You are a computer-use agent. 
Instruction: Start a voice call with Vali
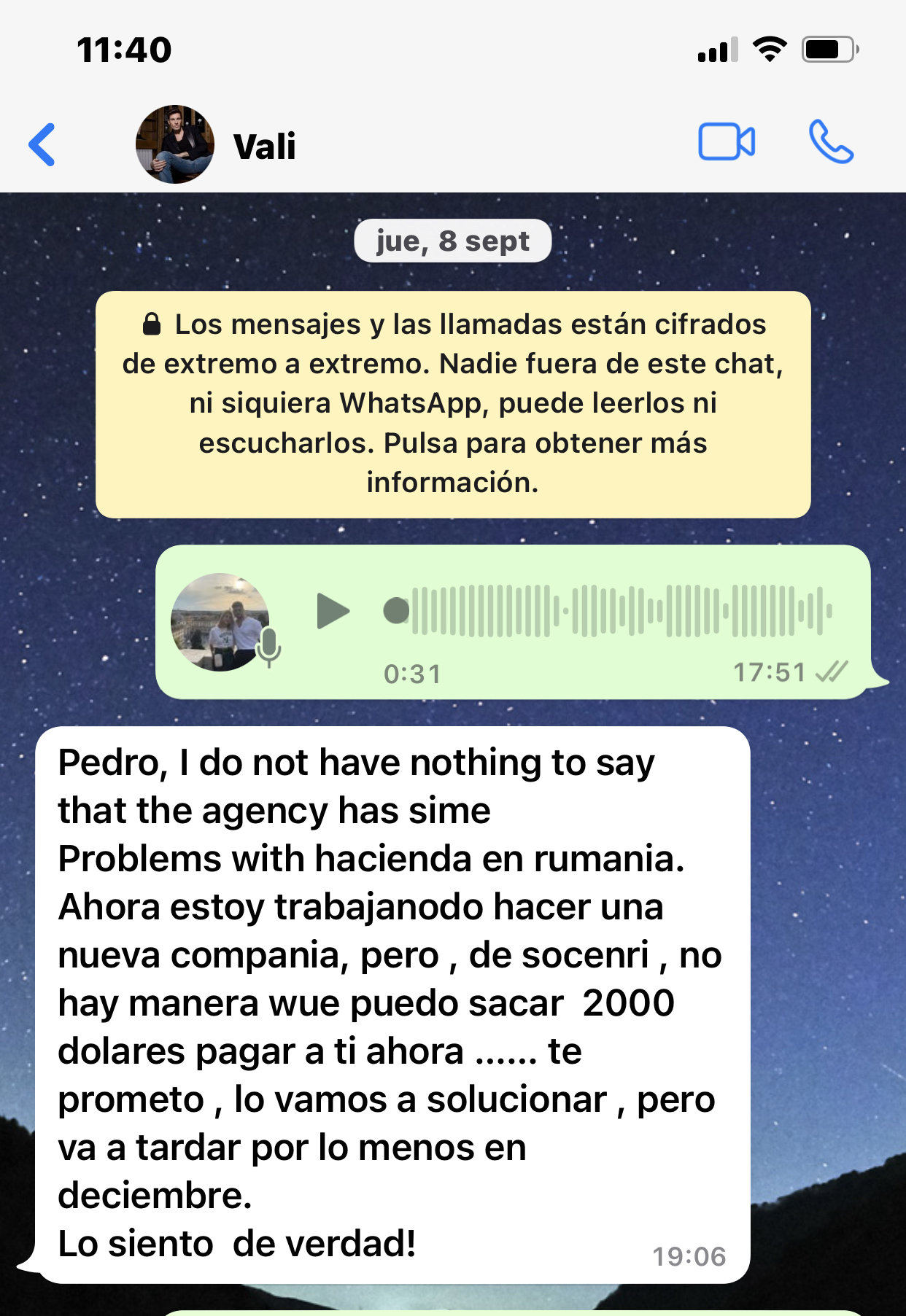click(831, 141)
